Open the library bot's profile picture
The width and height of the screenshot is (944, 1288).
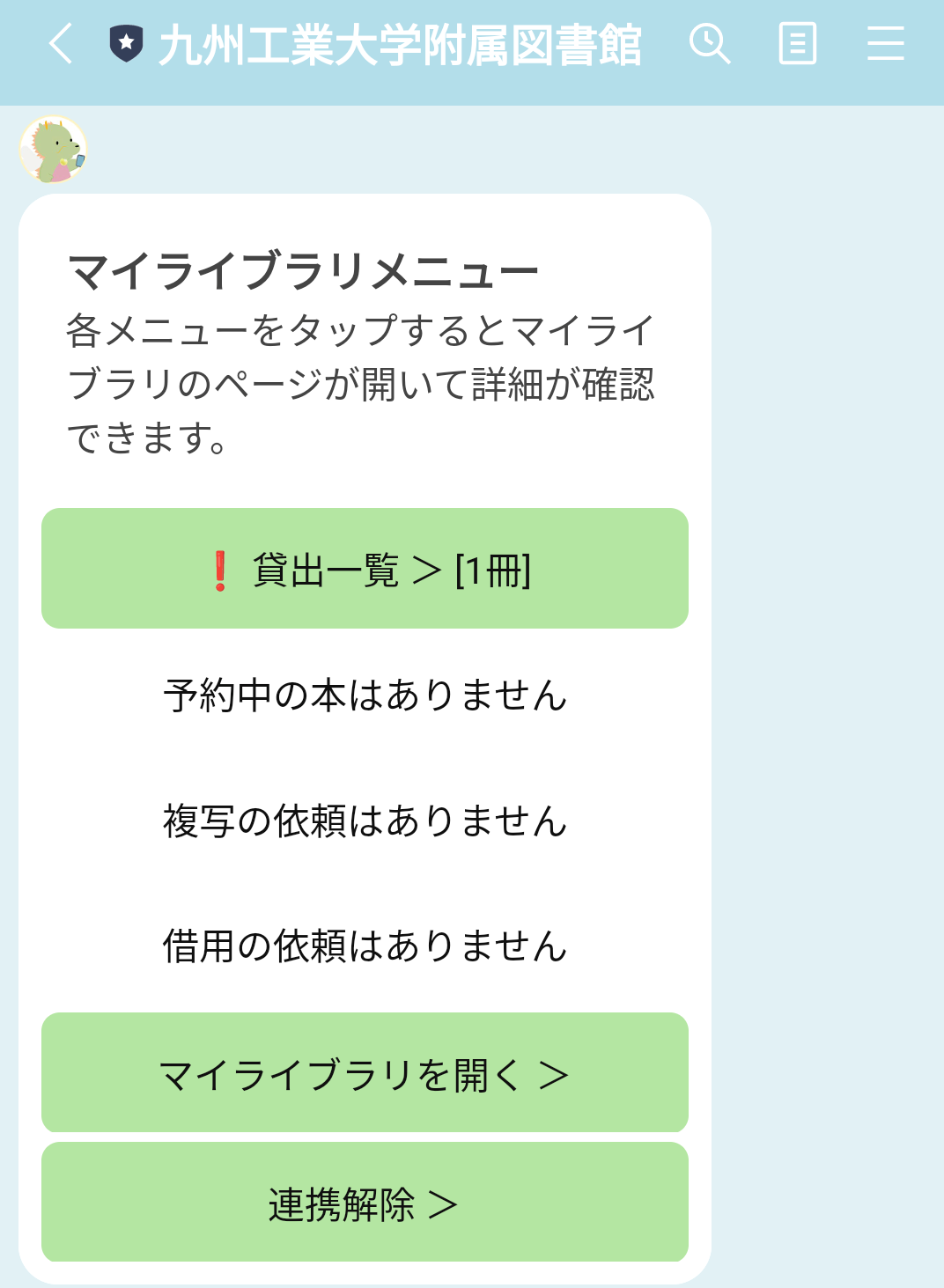pyautogui.click(x=53, y=150)
